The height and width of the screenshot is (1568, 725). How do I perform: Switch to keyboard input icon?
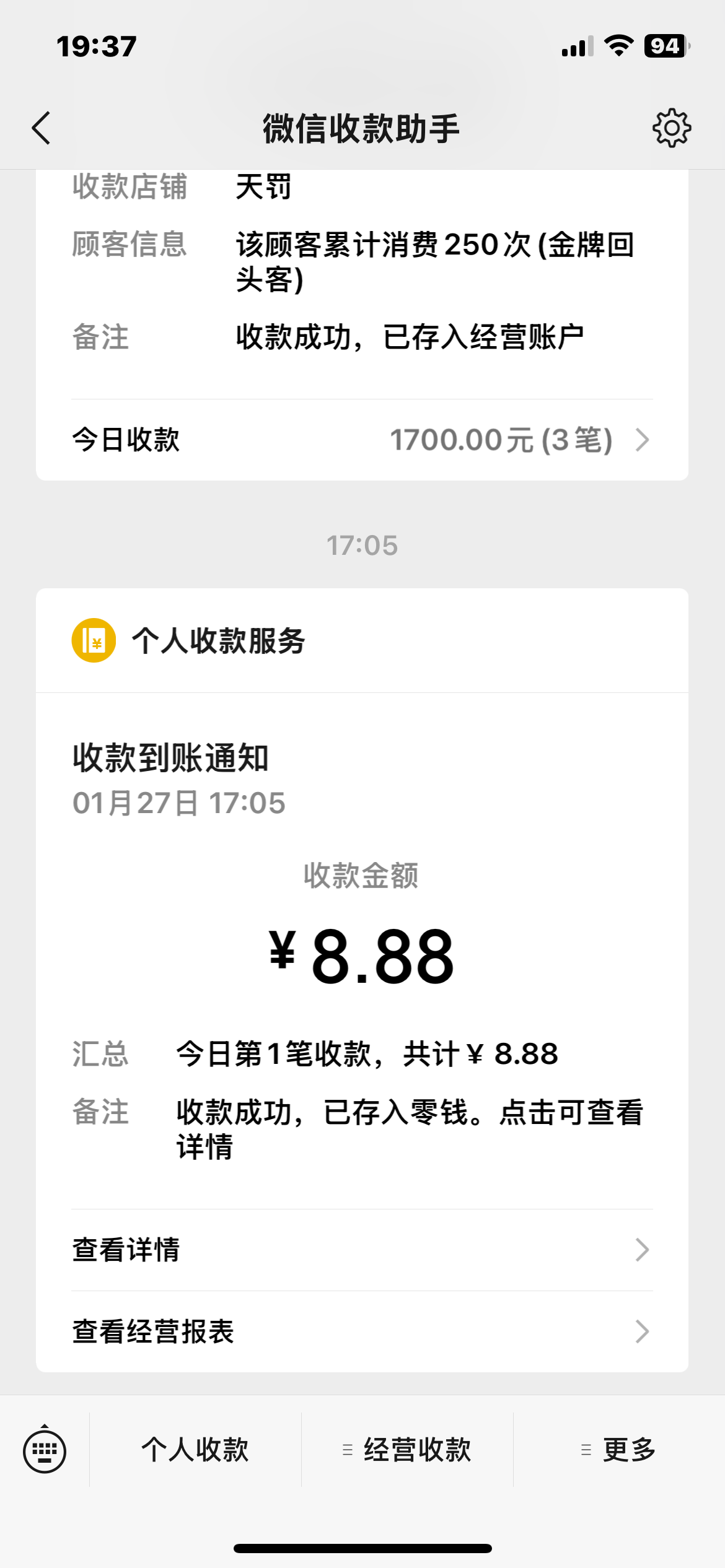(45, 1450)
